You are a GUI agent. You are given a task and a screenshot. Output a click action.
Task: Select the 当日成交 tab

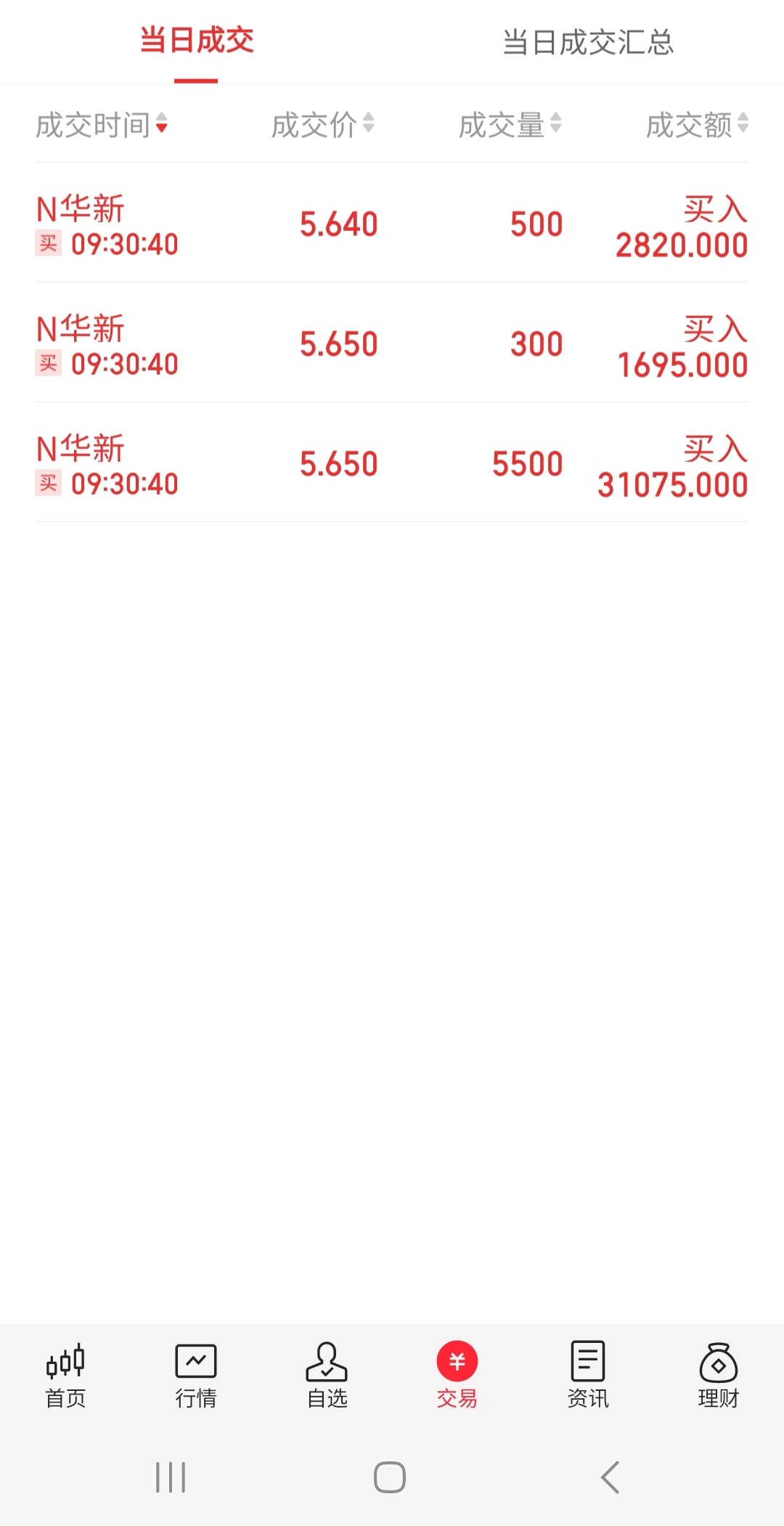196,41
